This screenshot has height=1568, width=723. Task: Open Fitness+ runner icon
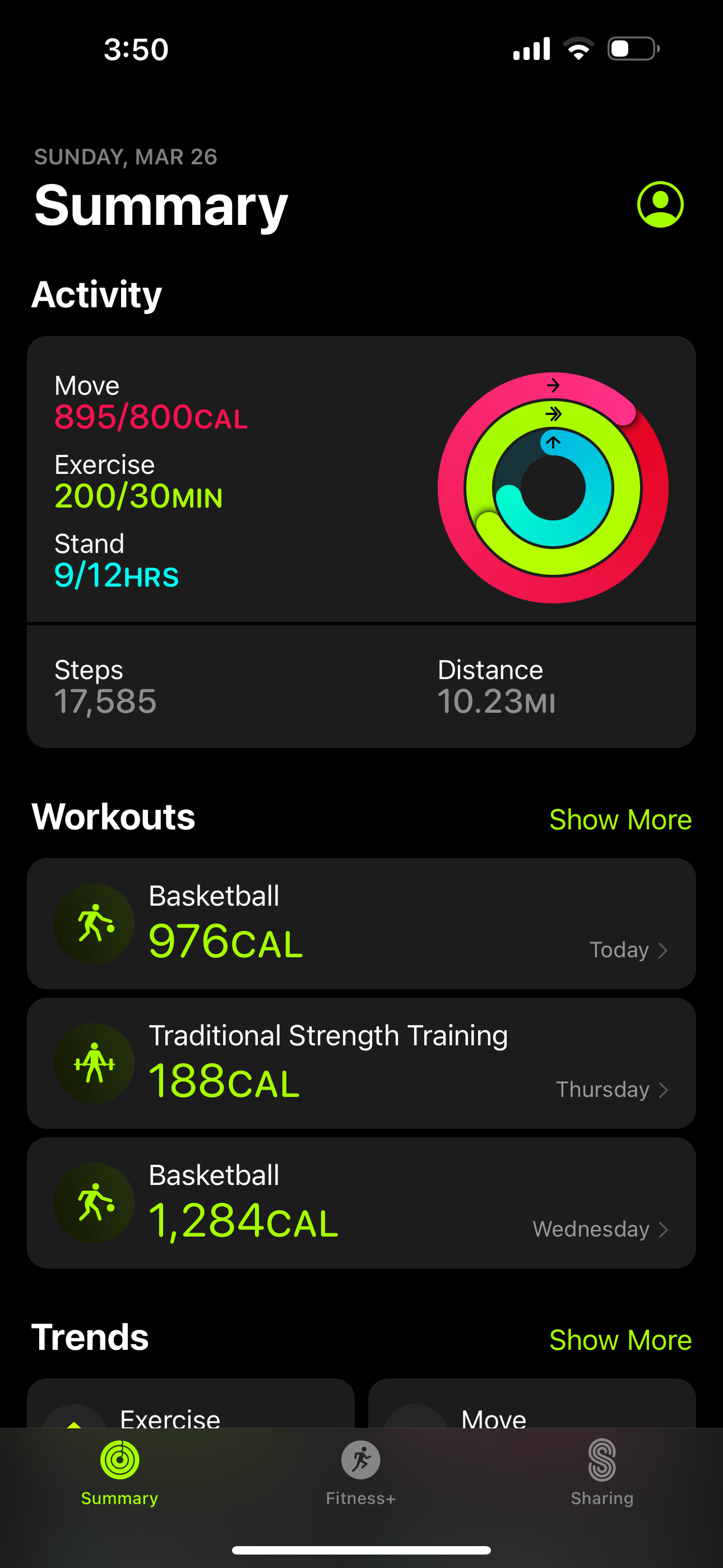pyautogui.click(x=361, y=1461)
